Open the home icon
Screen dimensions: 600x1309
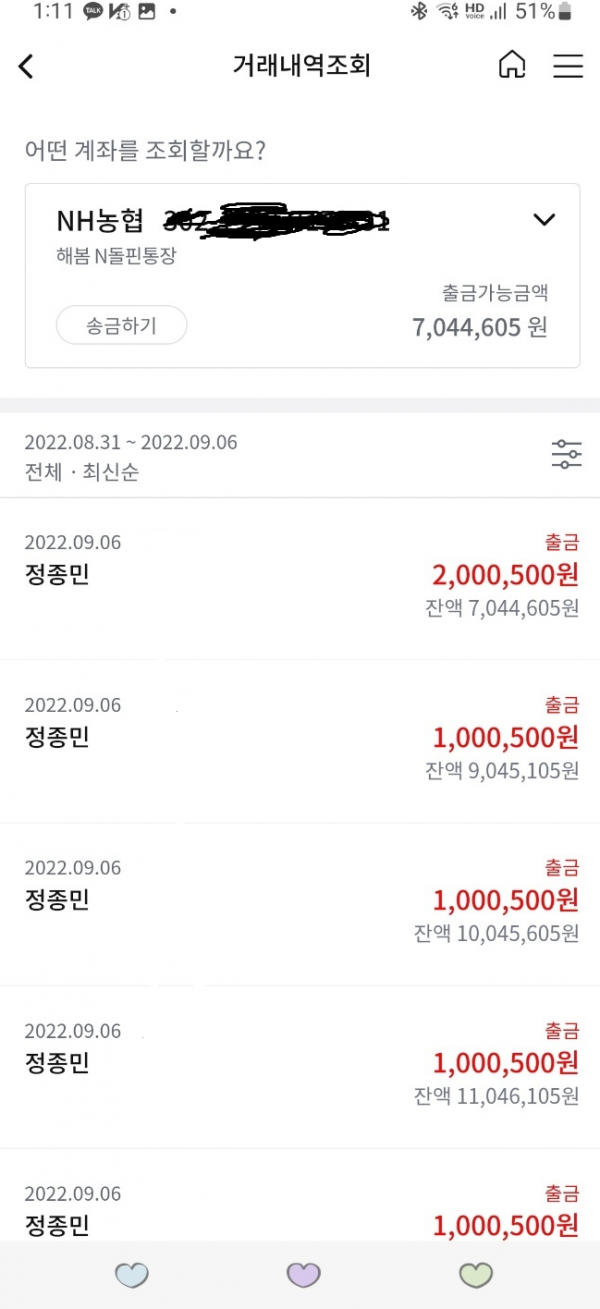pyautogui.click(x=512, y=66)
